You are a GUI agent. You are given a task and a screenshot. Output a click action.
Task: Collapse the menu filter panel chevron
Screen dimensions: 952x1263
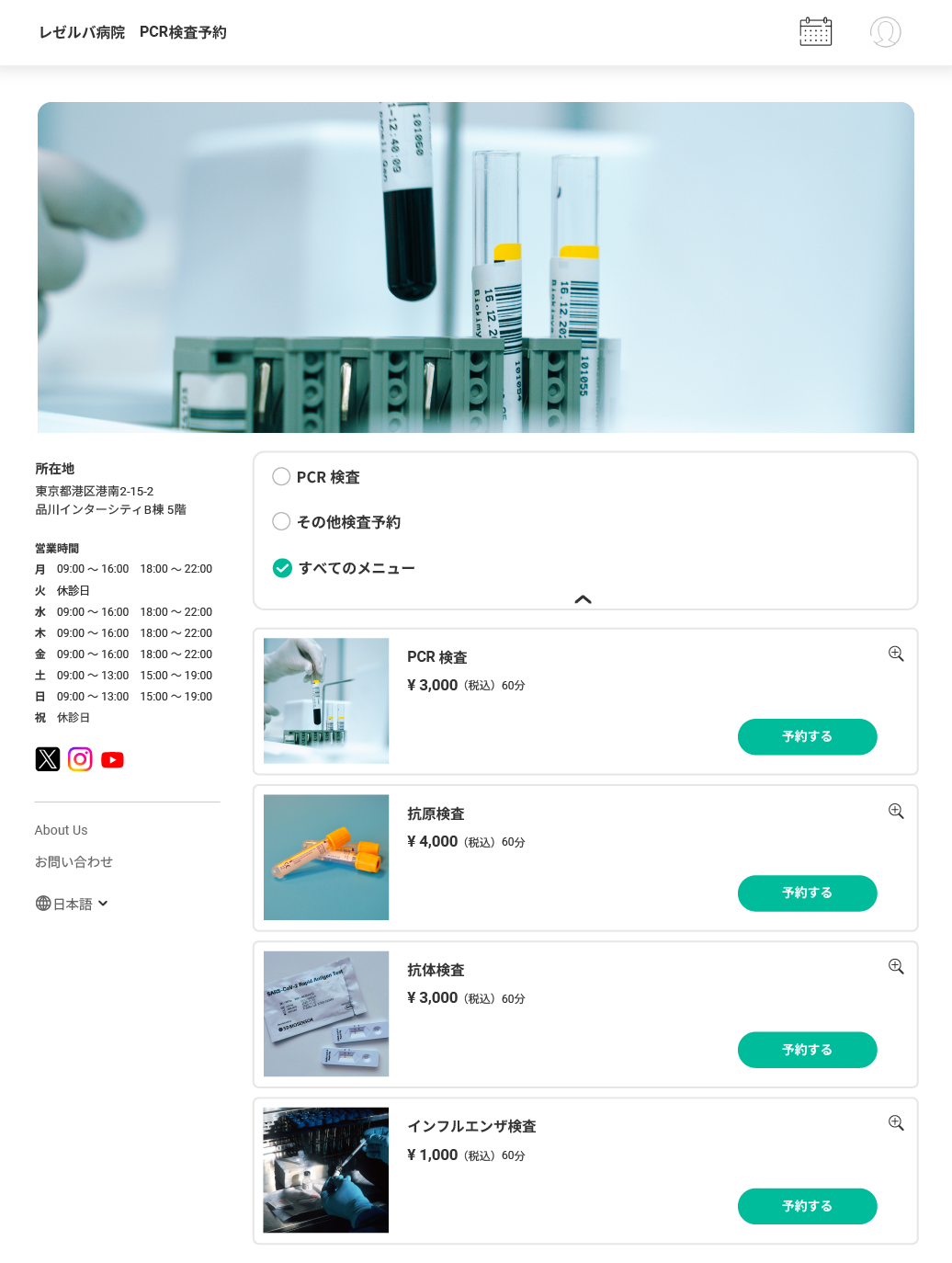coord(583,599)
